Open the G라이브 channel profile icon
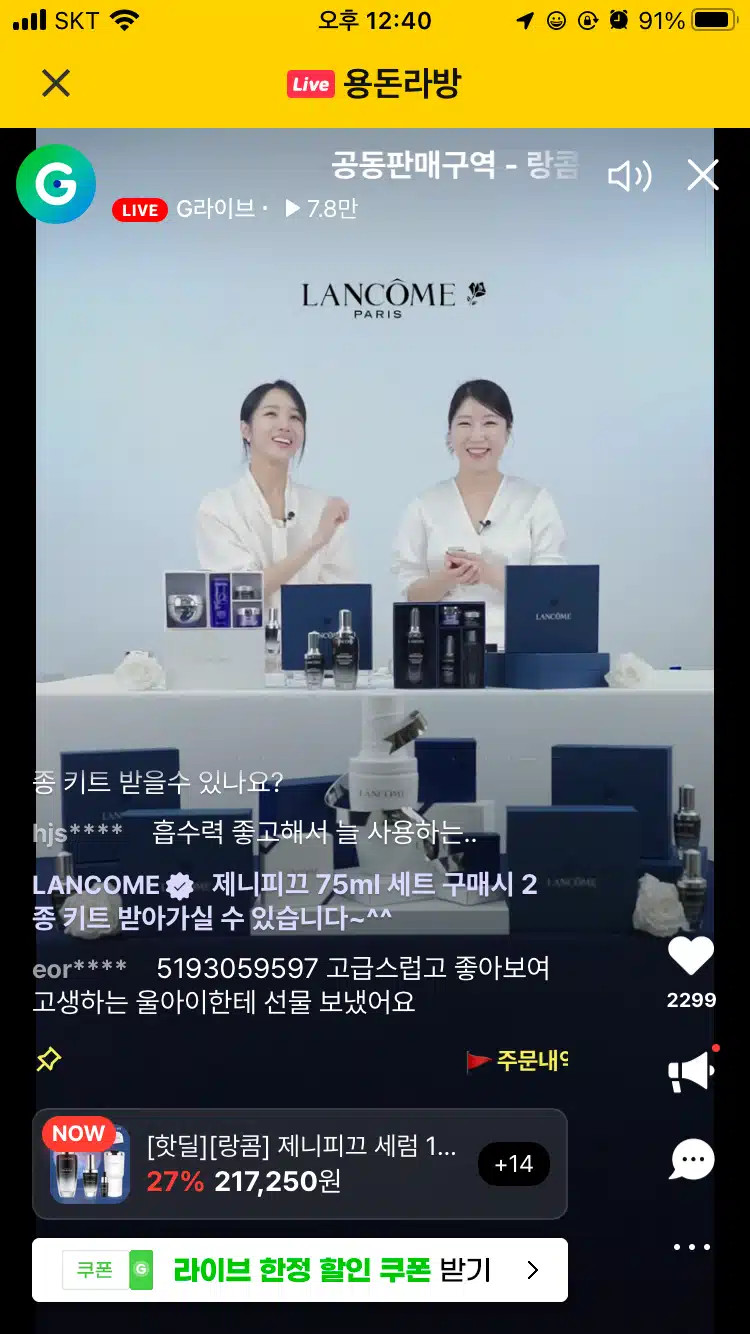Viewport: 750px width, 1334px height. pyautogui.click(x=56, y=184)
